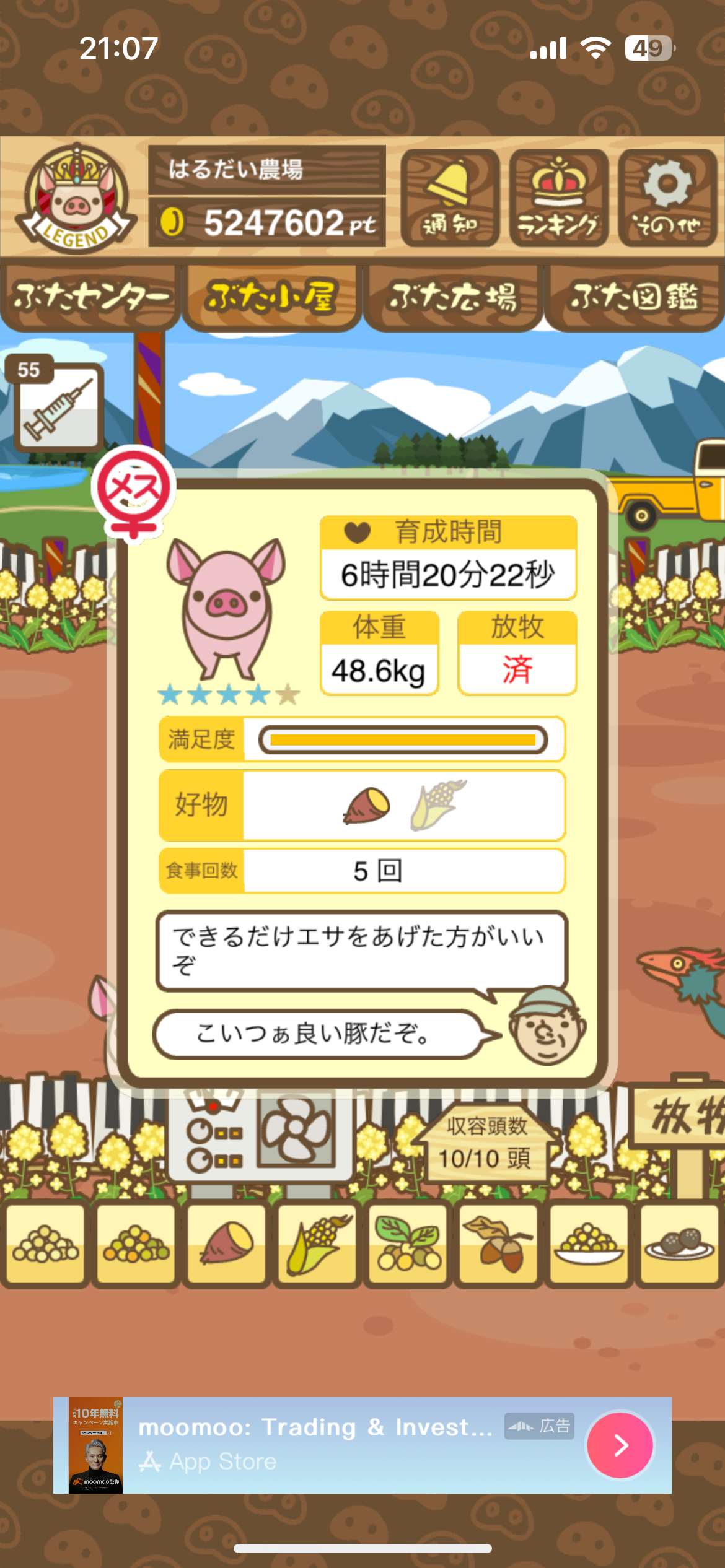This screenshot has width=725, height=1568.
Task: Use the syringe item marked 55
Action: point(58,407)
